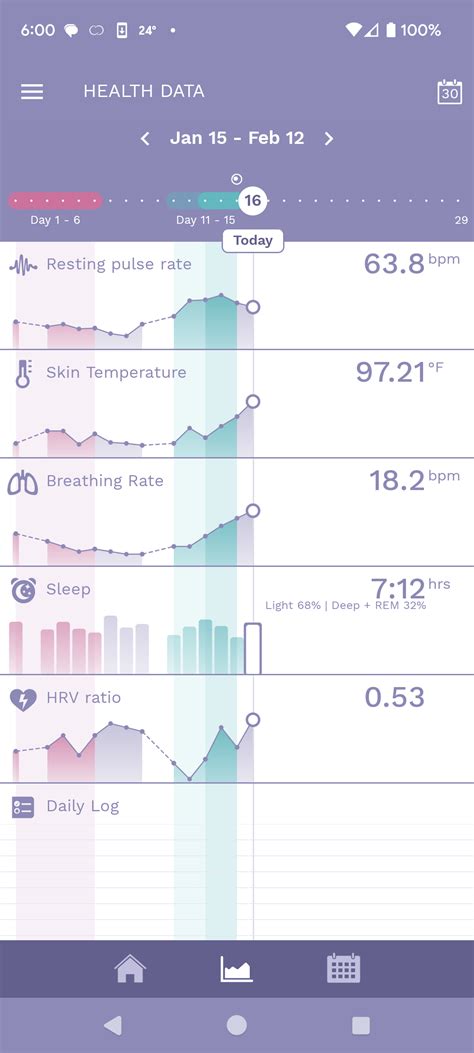Viewport: 474px width, 1053px height.
Task: Open the Breathing Rate section
Action: (237, 512)
